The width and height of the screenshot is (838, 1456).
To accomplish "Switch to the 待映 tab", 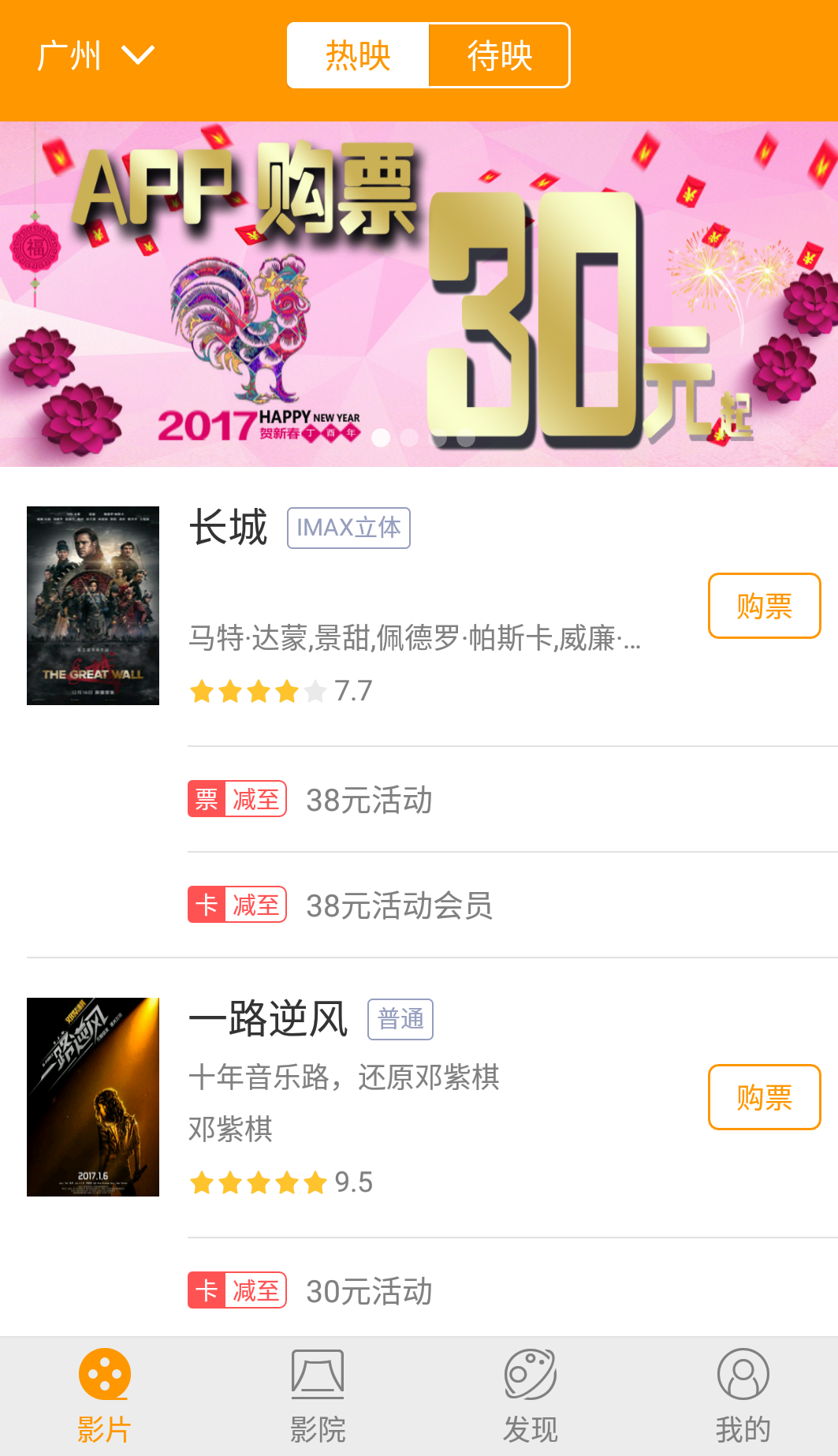I will pos(499,56).
